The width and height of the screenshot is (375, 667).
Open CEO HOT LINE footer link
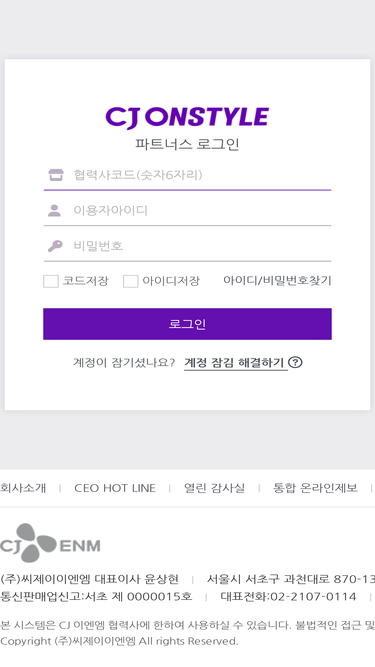[115, 488]
